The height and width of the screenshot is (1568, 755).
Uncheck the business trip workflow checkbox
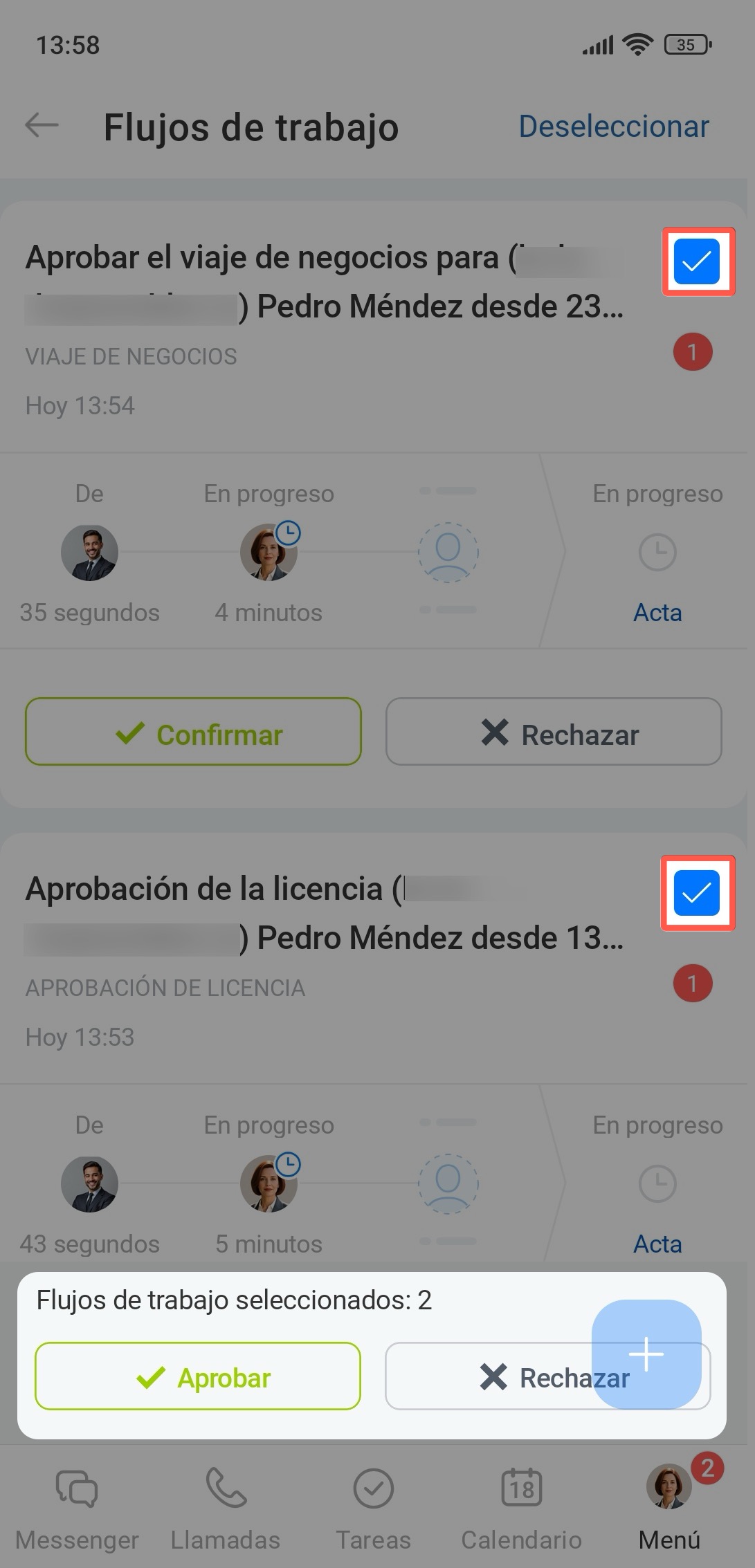(697, 261)
